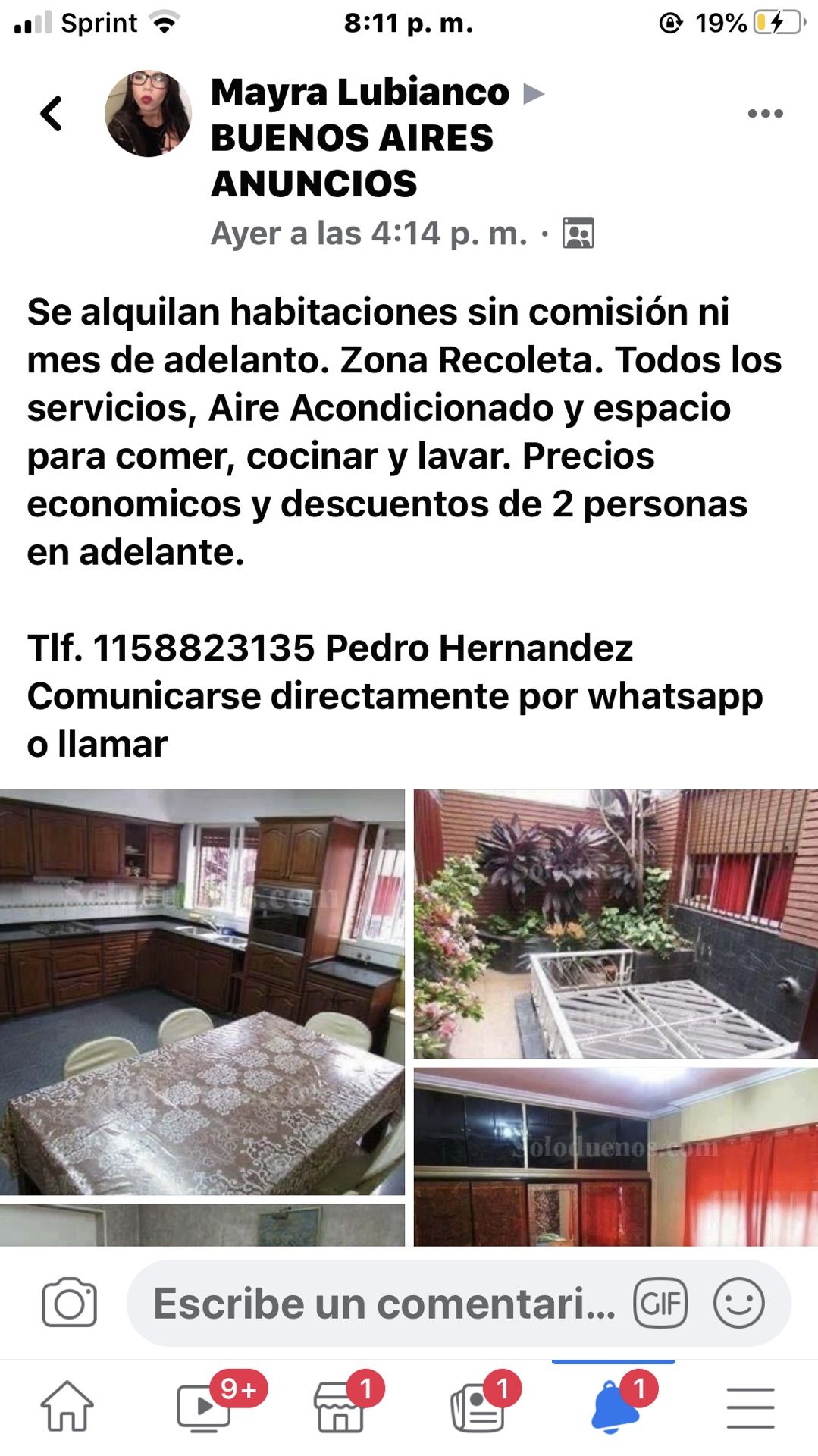Switch to the Marketplace tab
This screenshot has width=818, height=1456.
340,1407
